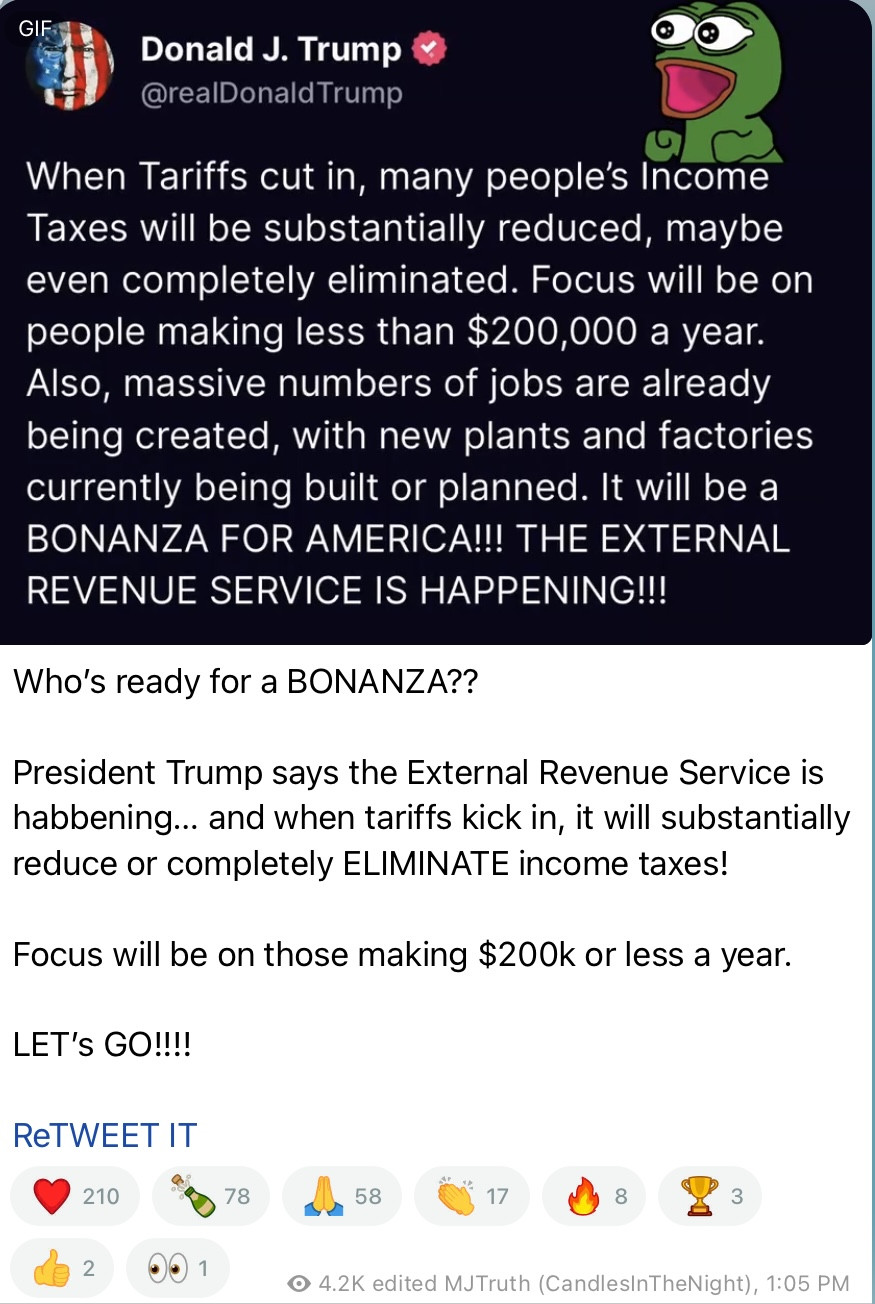Viewport: 875px width, 1304px height.
Task: Open the ReTWEET IT link
Action: click(x=104, y=1135)
